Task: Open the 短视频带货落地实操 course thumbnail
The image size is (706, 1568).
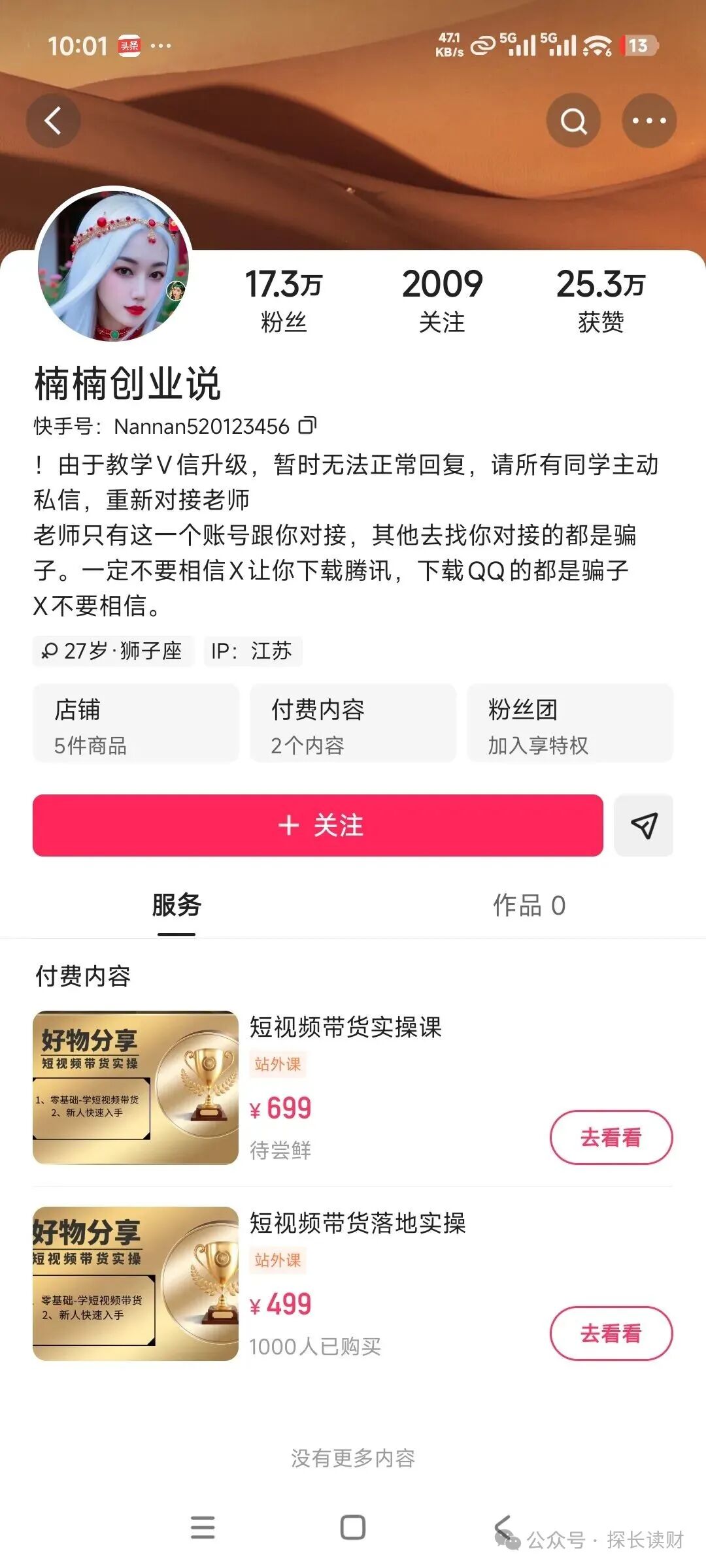Action: pos(136,1284)
